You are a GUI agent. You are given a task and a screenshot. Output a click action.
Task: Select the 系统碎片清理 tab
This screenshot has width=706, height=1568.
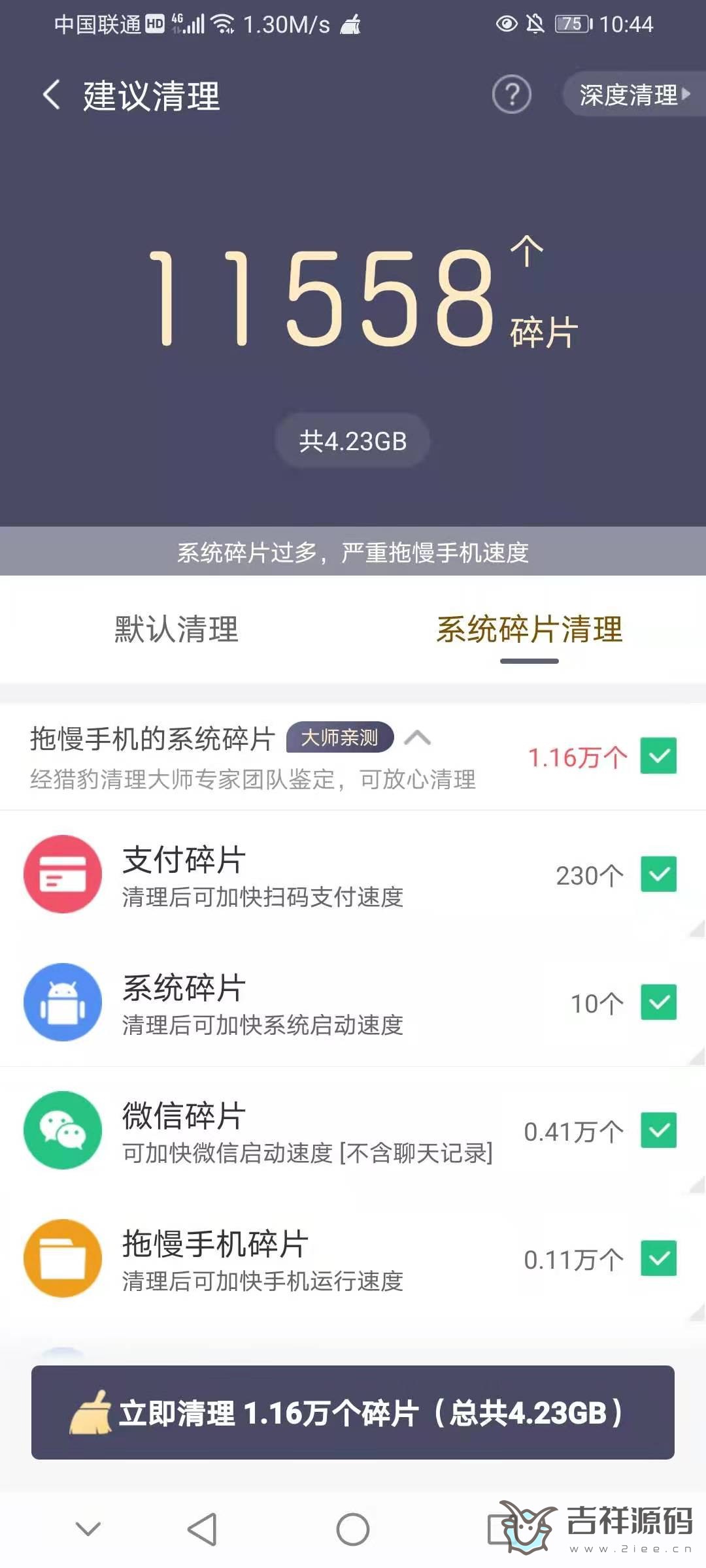pos(529,629)
